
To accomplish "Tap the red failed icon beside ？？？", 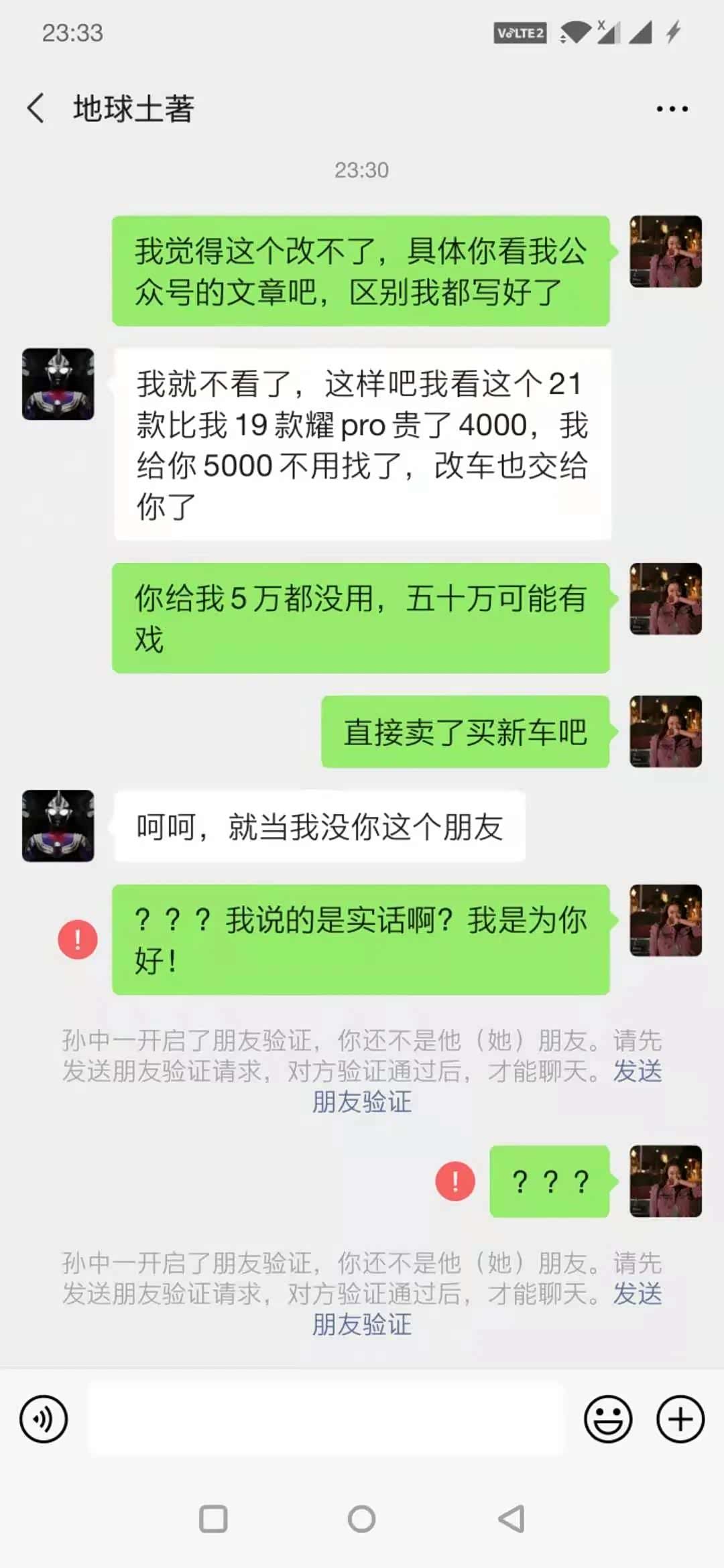I will tap(455, 1181).
